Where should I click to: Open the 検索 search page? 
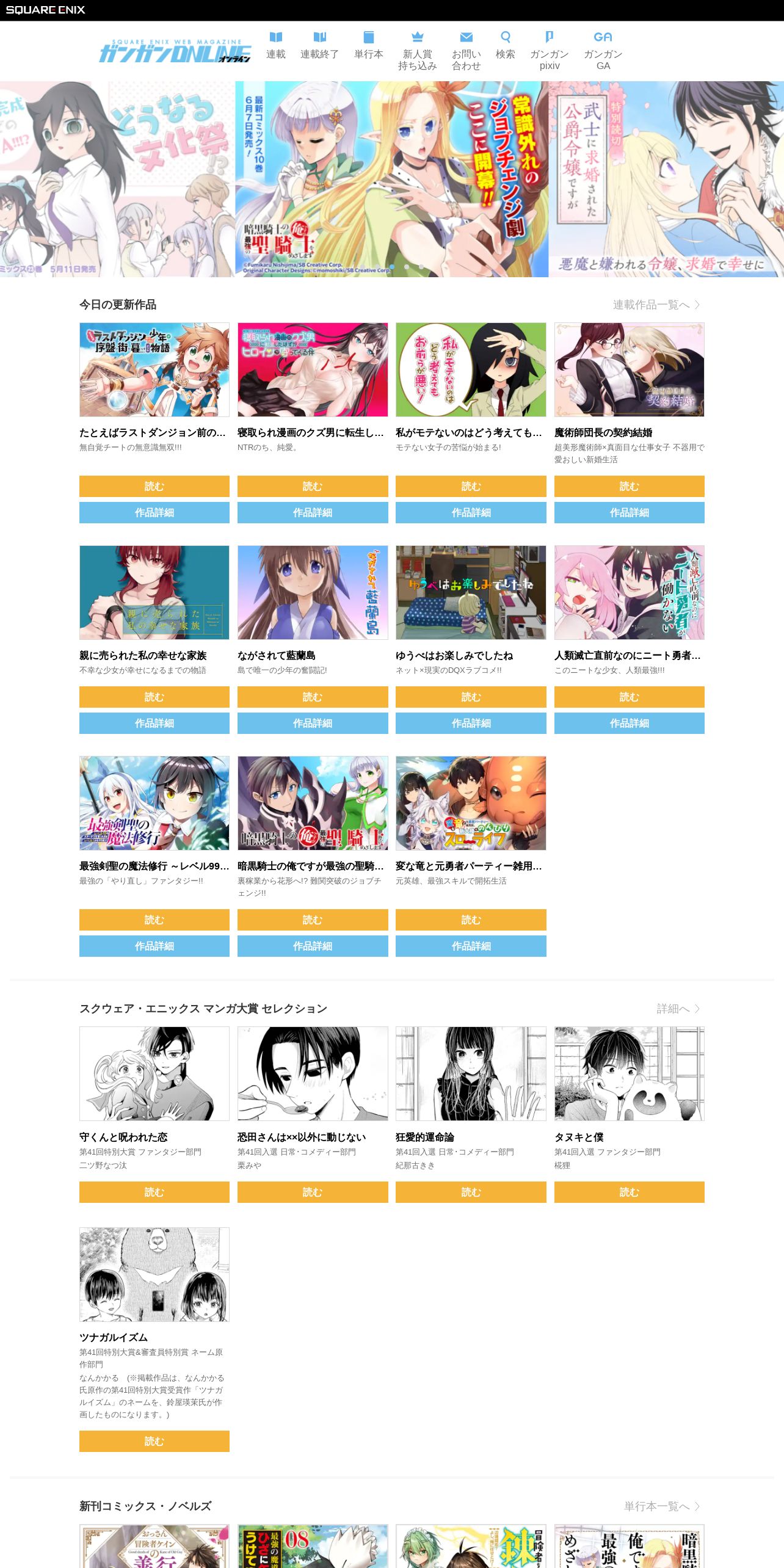click(506, 46)
